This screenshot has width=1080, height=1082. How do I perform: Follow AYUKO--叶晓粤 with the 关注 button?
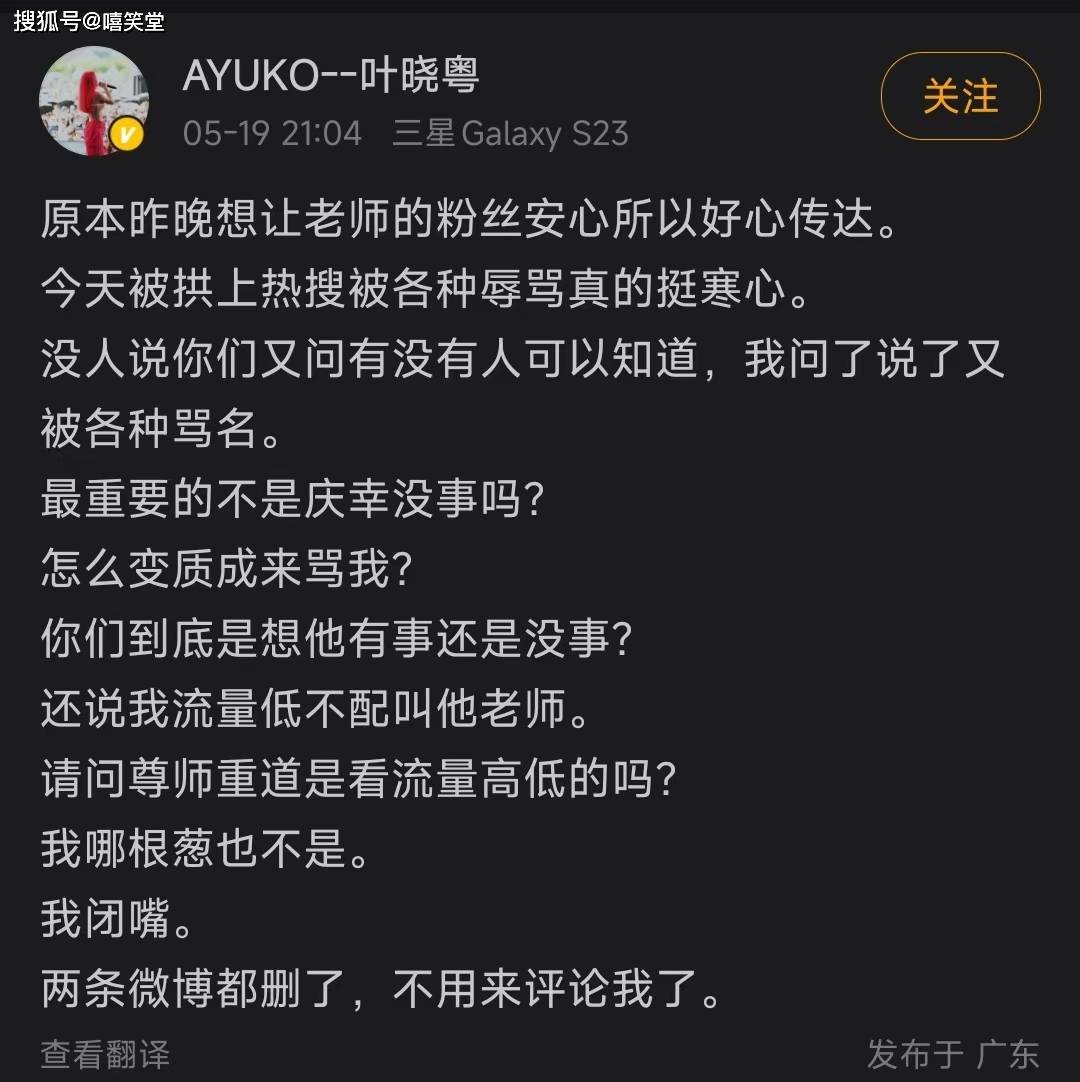point(960,96)
